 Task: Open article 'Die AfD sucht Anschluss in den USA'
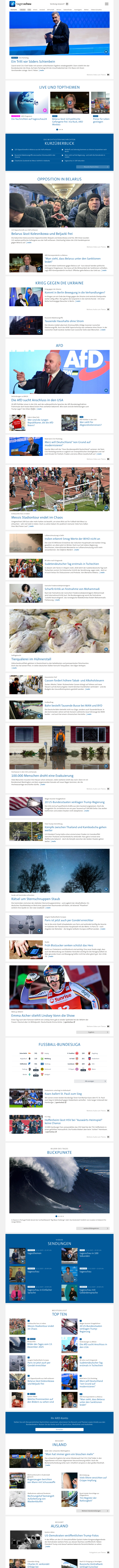(36, 400)
